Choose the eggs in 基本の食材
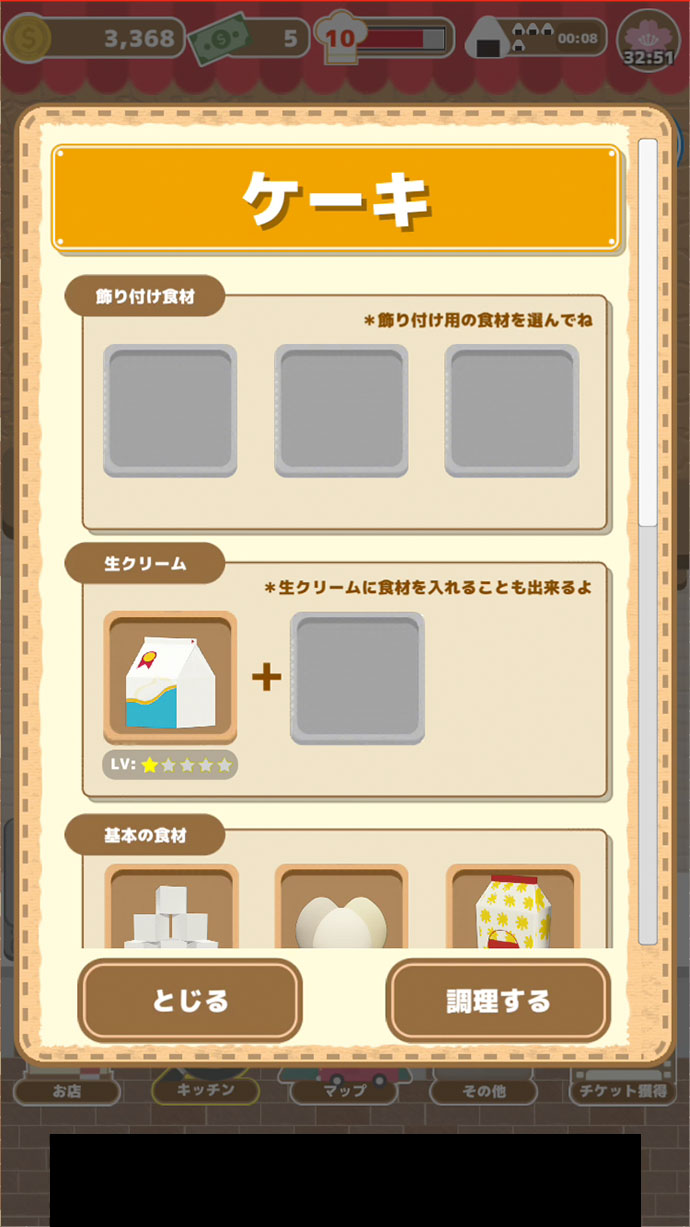Image resolution: width=690 pixels, height=1227 pixels. coord(341,912)
